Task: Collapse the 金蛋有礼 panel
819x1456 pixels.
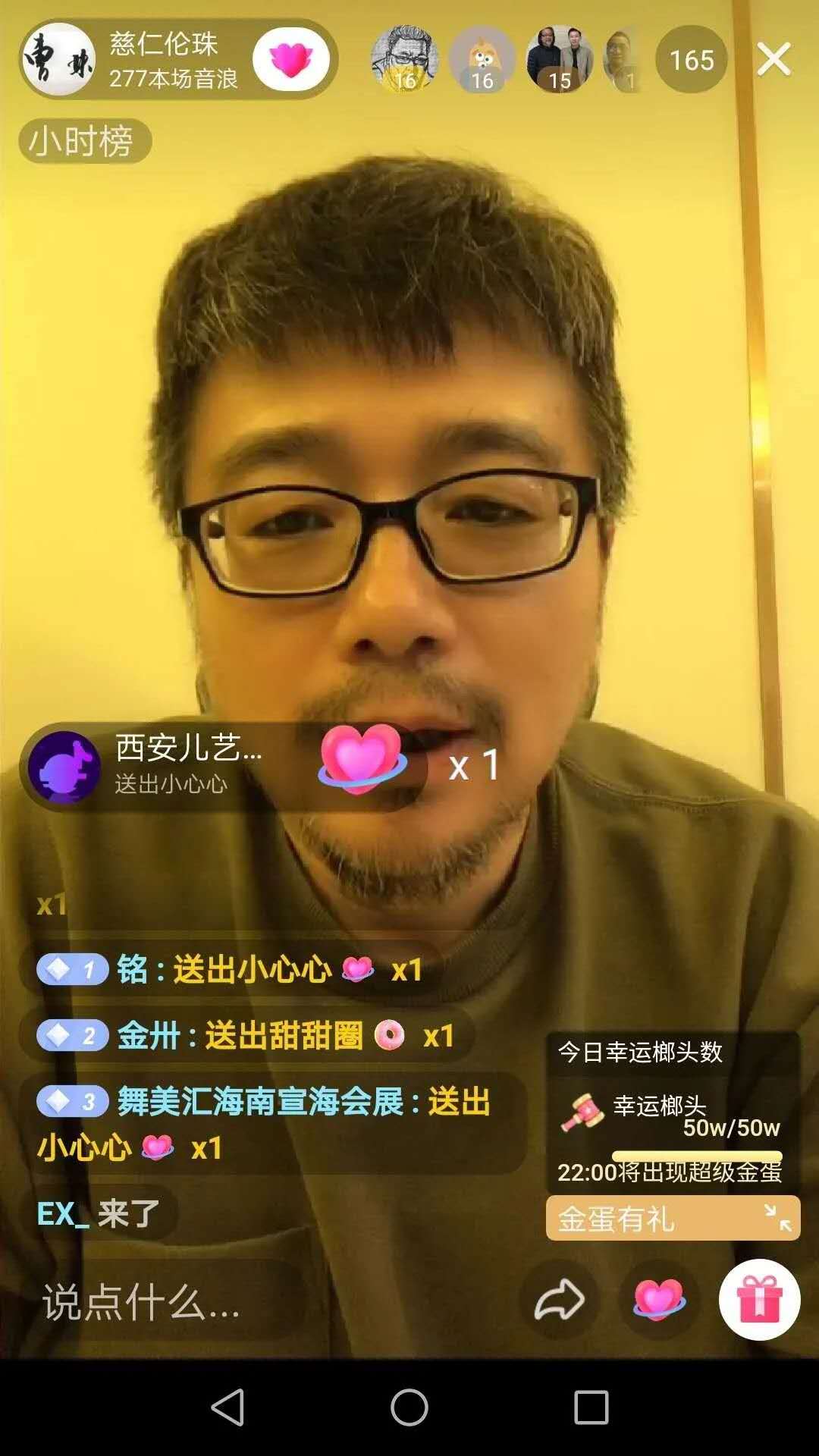Action: tap(777, 1219)
